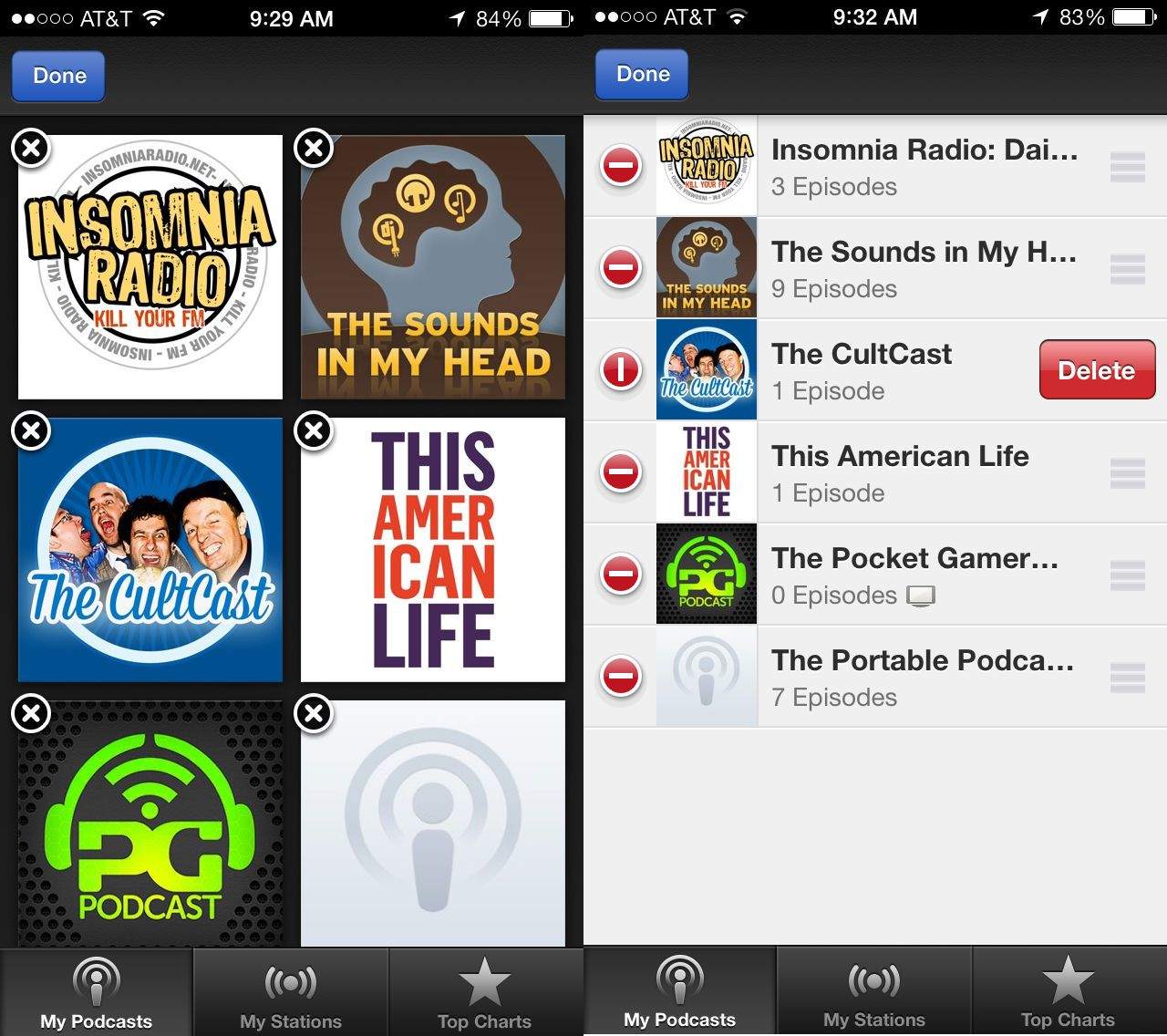
Task: Tap the minus icon beside The Pocket Gamer row
Action: point(621,575)
